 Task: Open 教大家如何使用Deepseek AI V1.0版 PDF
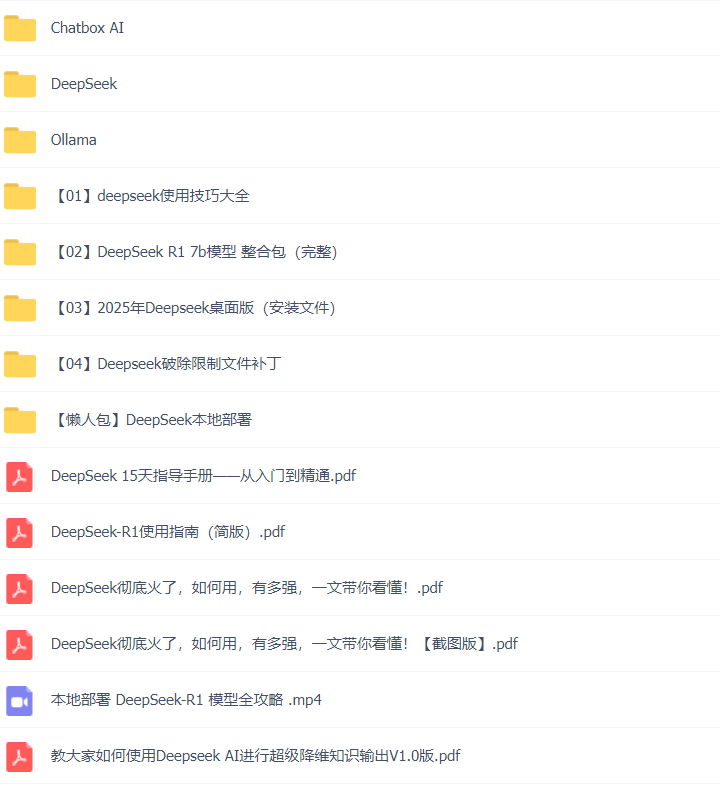click(255, 756)
